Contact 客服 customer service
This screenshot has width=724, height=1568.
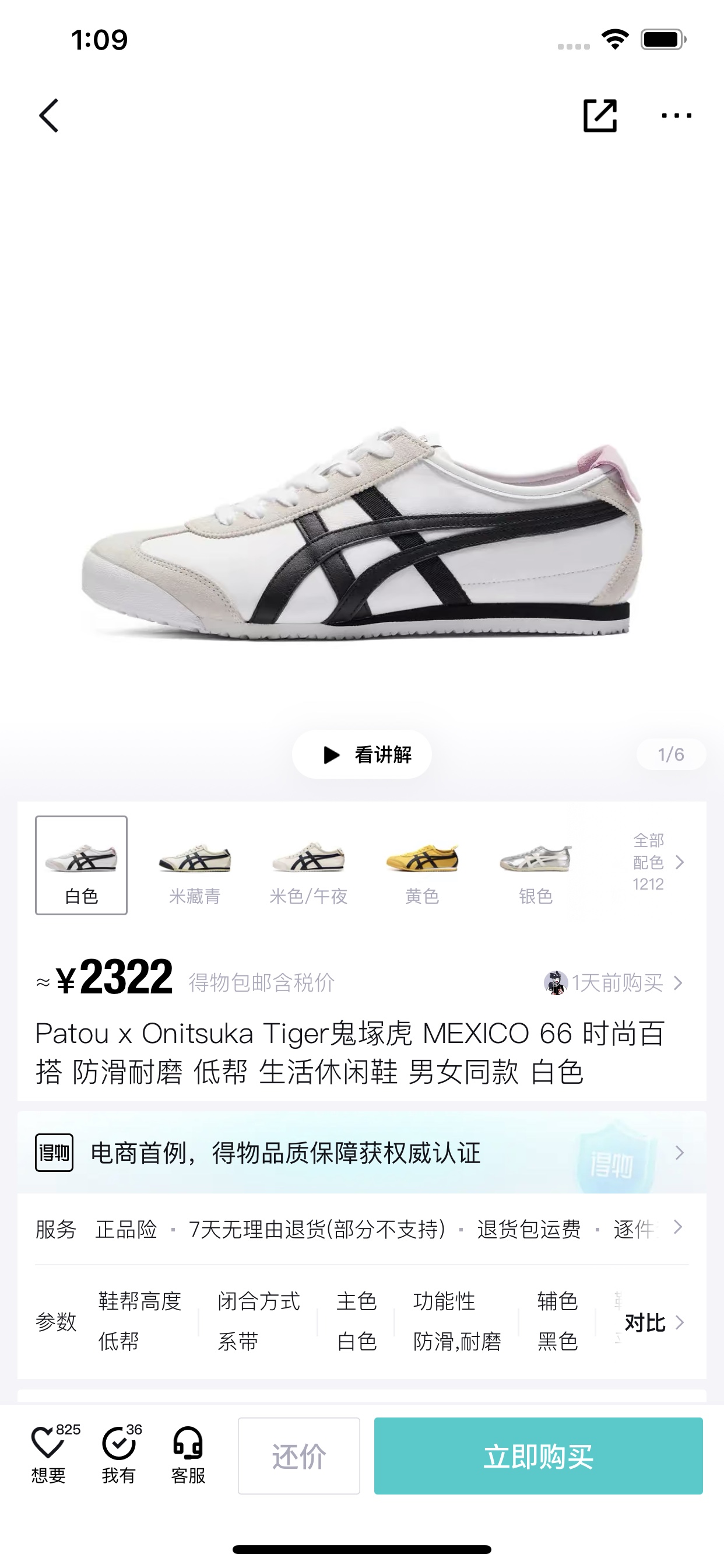point(188,1455)
